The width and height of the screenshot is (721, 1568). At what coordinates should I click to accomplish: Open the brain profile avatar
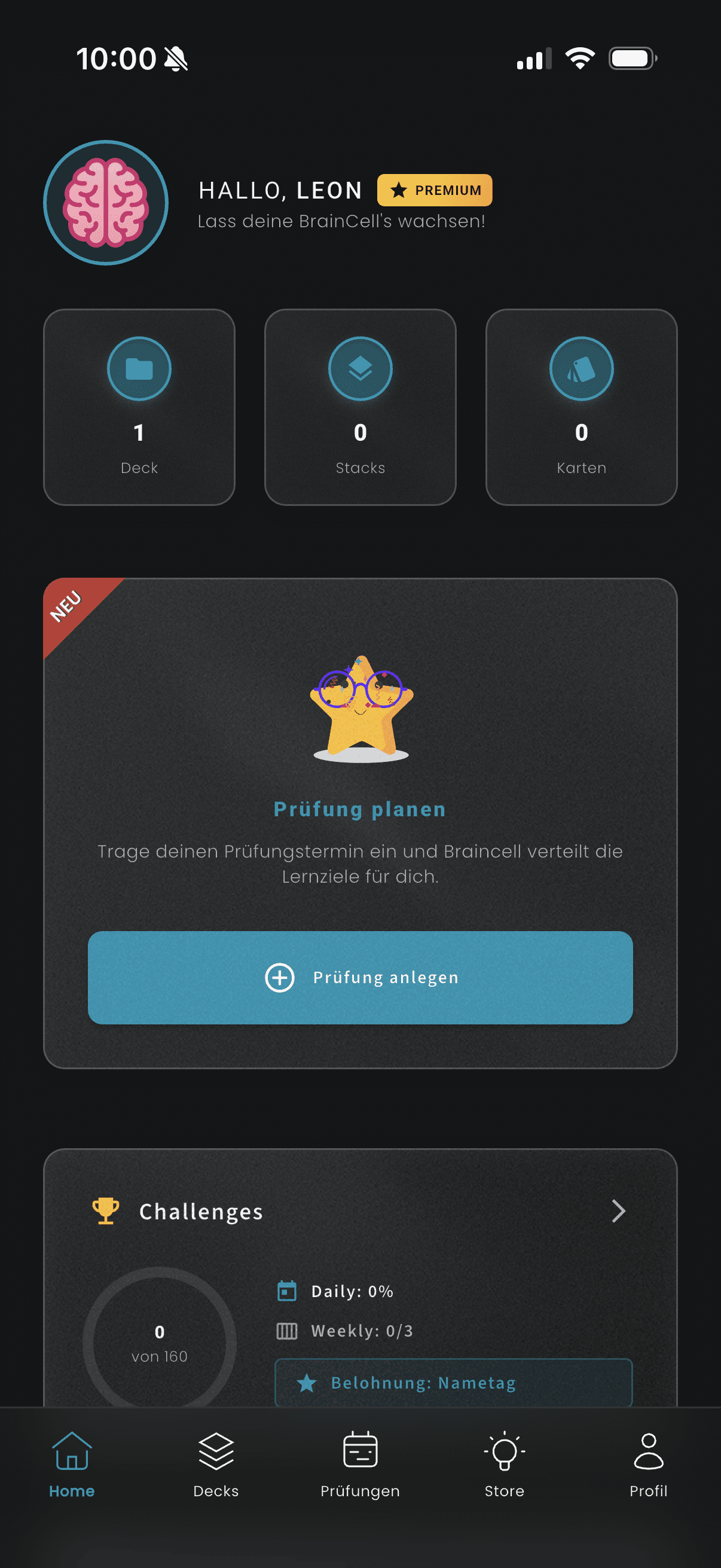click(x=106, y=203)
